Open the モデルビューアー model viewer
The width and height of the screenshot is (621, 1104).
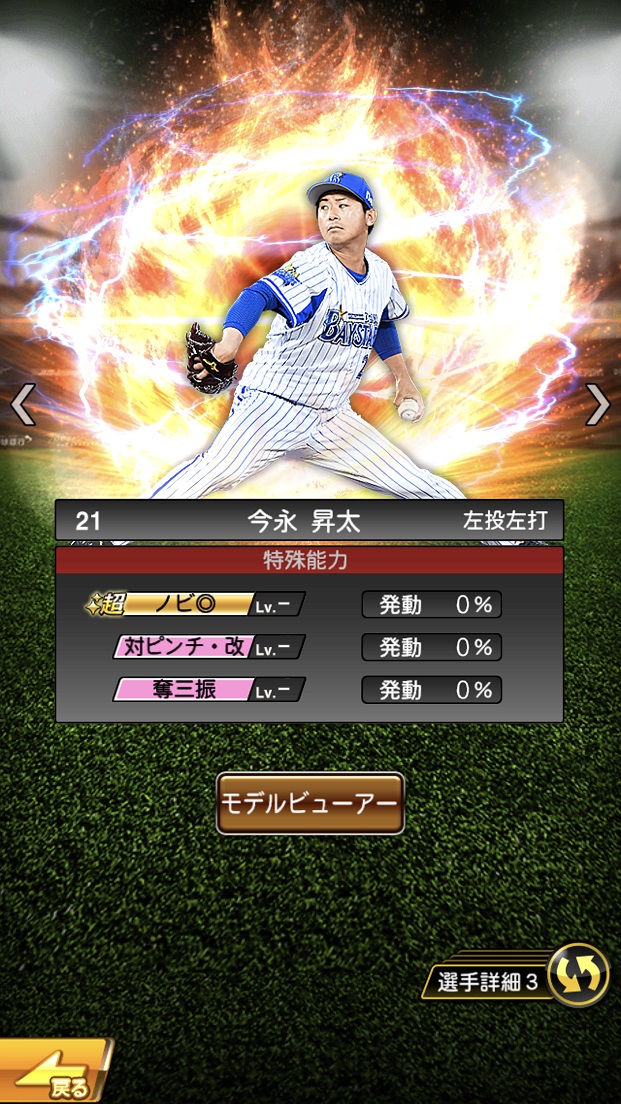click(310, 803)
